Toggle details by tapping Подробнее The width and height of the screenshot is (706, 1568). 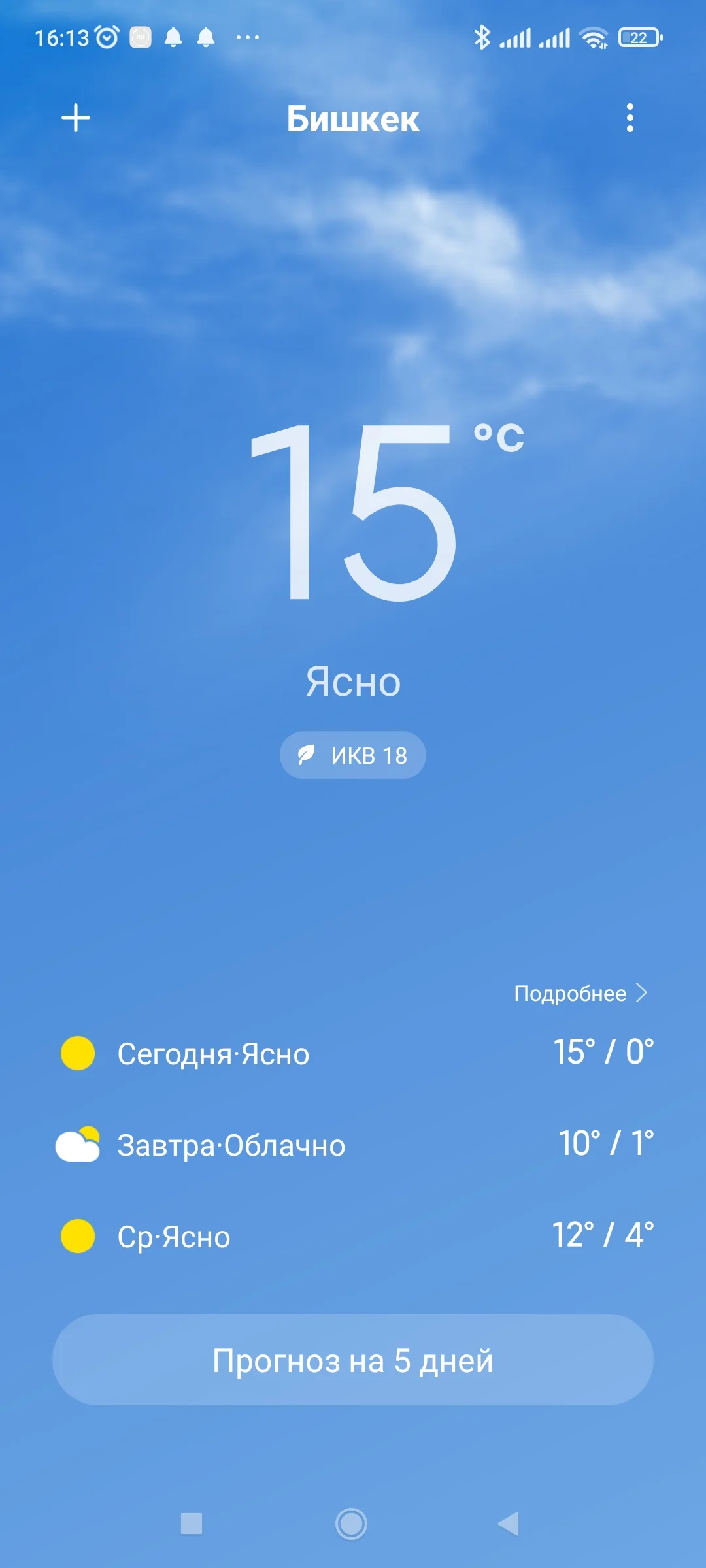(570, 992)
